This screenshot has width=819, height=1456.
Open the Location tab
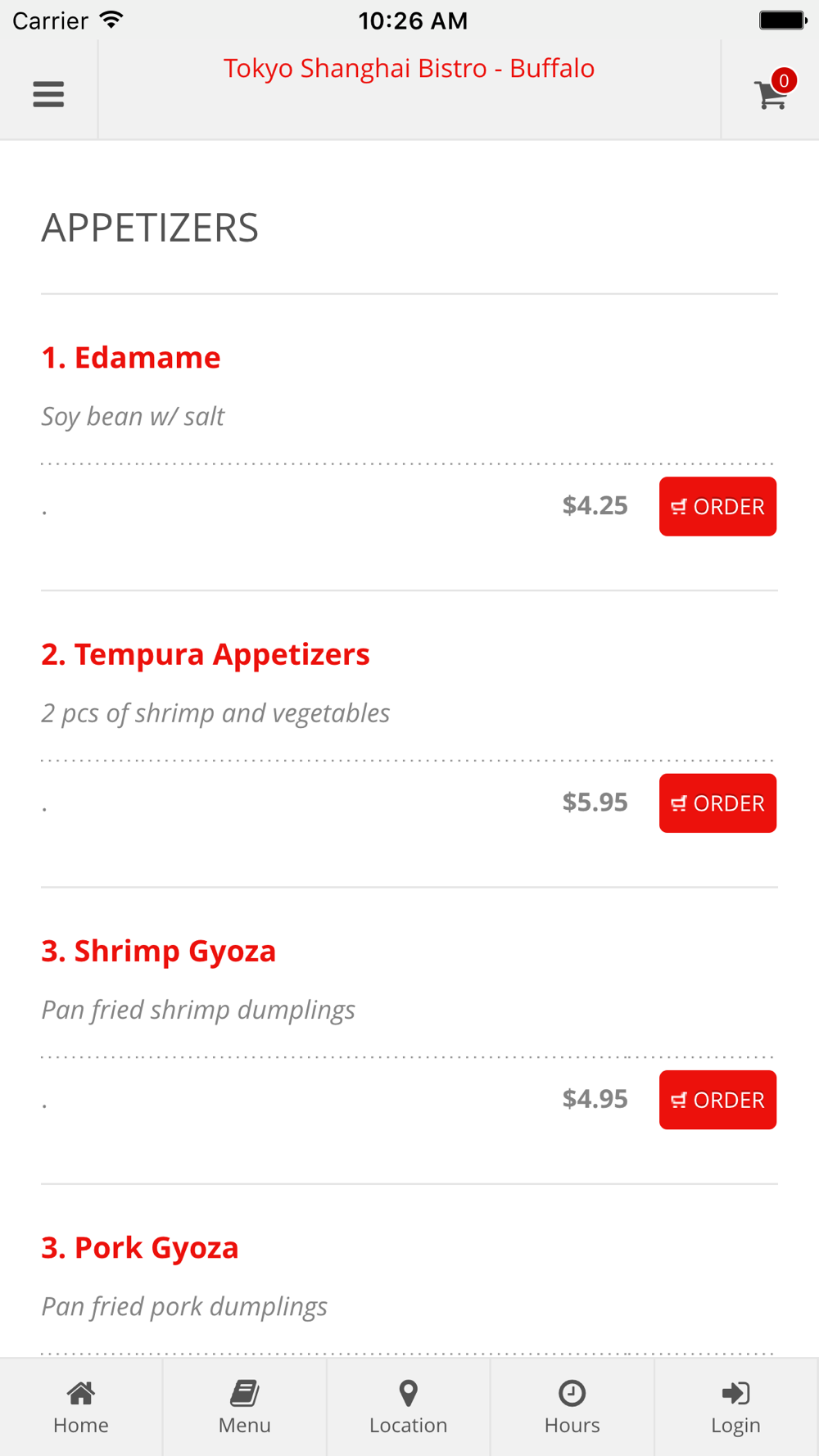pyautogui.click(x=409, y=1407)
